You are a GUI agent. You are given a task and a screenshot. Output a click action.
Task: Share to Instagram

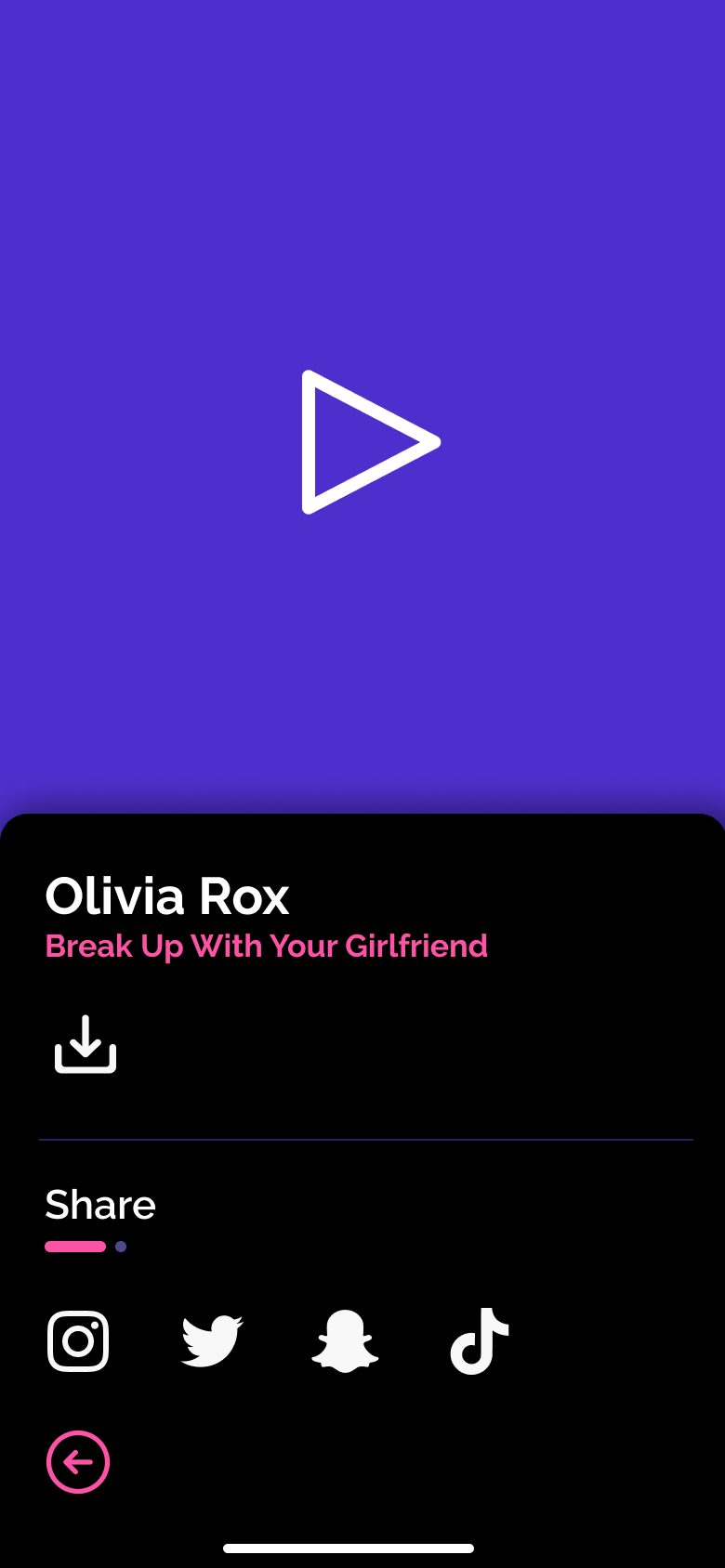point(78,1341)
